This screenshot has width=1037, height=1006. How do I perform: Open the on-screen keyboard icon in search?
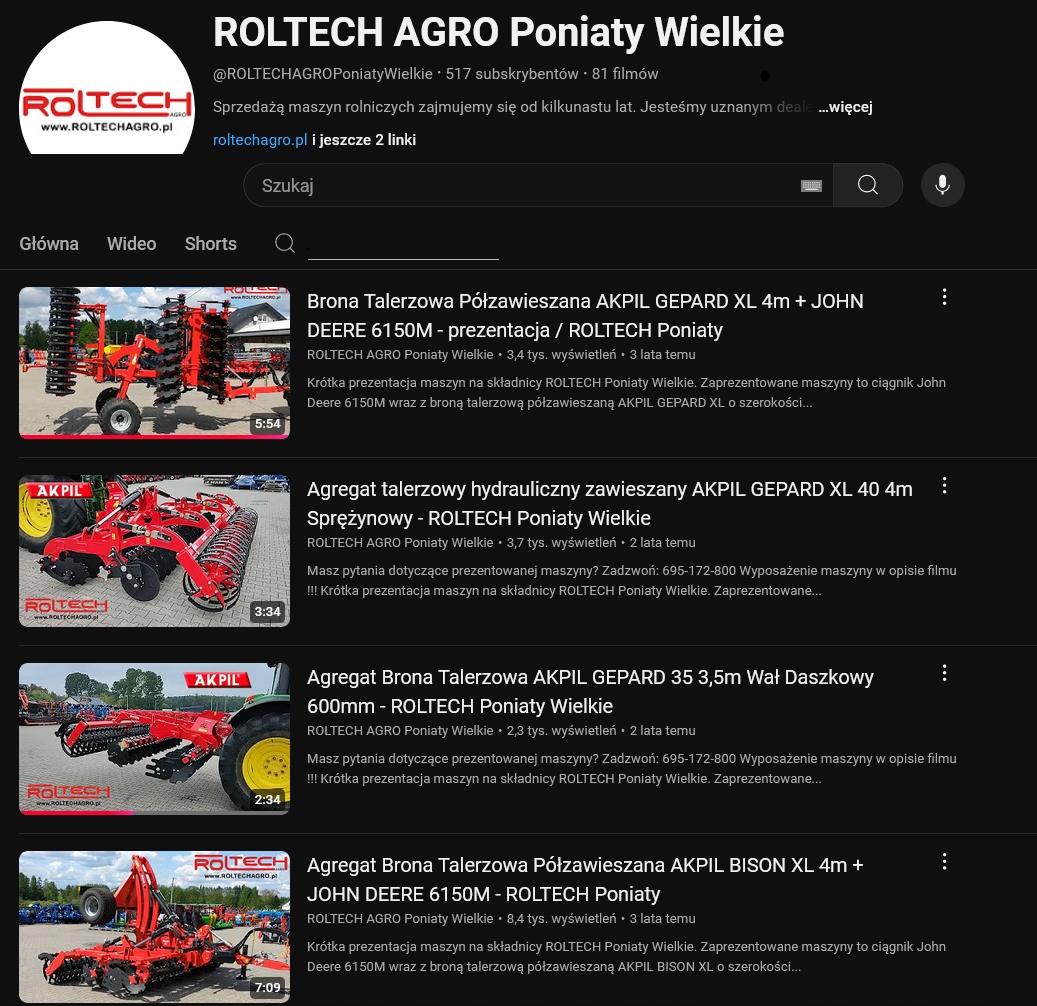pyautogui.click(x=811, y=186)
